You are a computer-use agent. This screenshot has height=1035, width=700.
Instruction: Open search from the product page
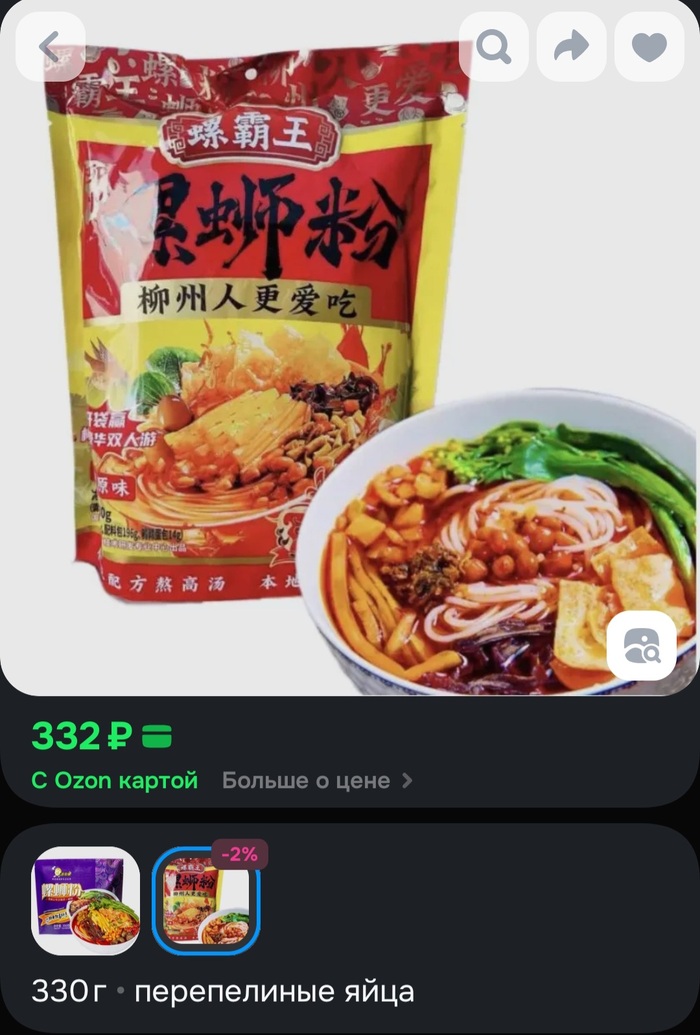493,47
